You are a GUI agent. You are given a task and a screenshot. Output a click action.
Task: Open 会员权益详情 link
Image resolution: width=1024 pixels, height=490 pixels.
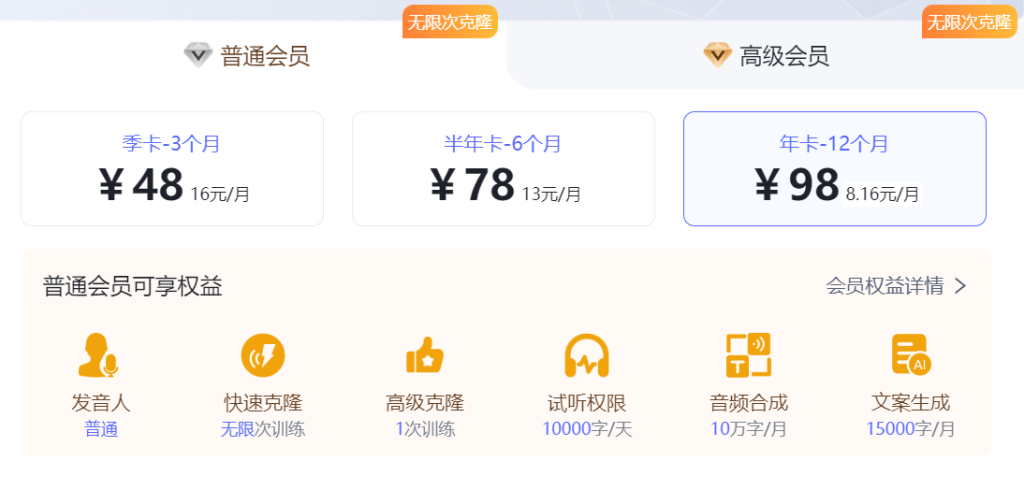[x=896, y=286]
